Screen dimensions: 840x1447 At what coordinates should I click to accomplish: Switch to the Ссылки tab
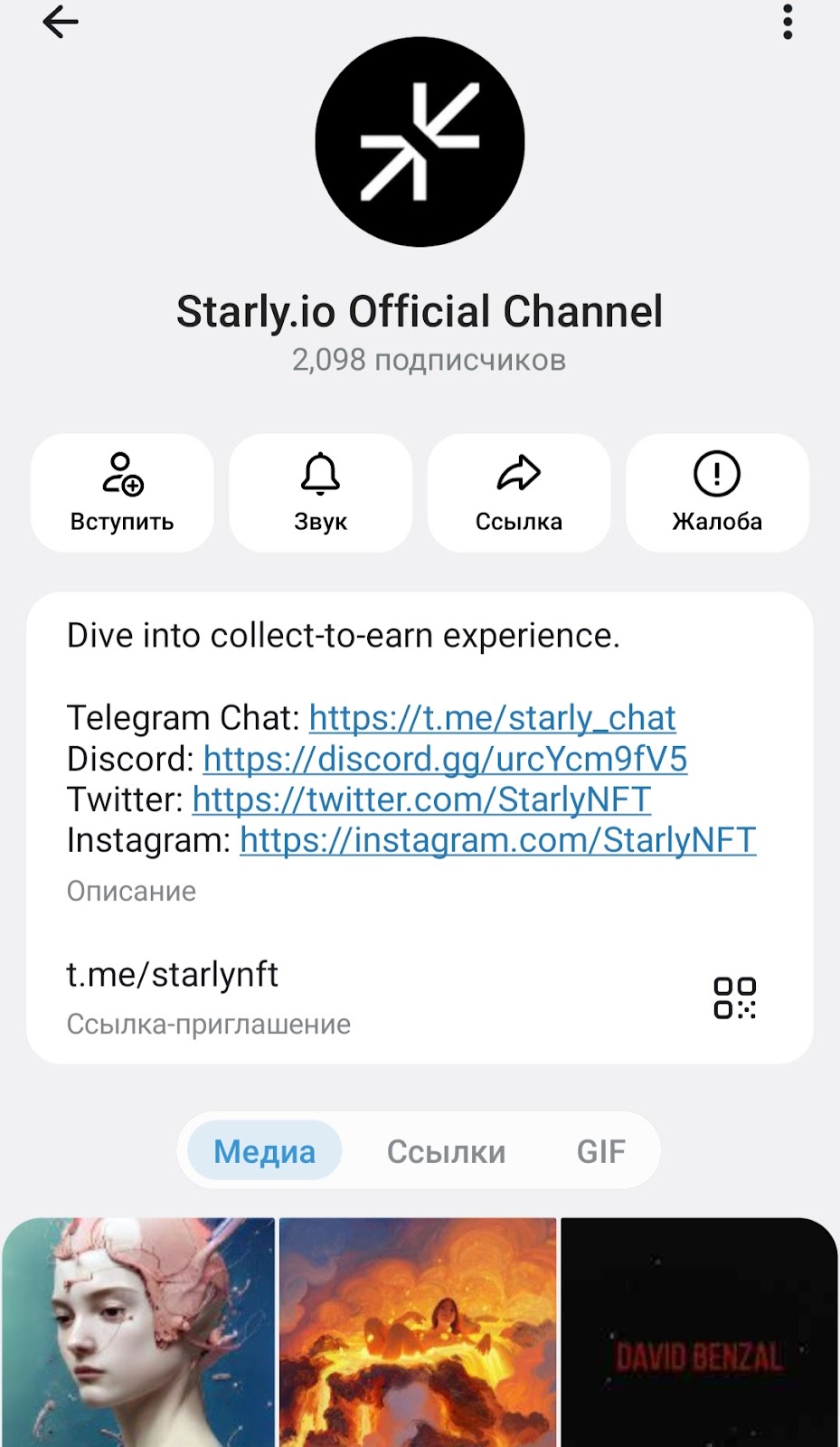(x=446, y=1151)
